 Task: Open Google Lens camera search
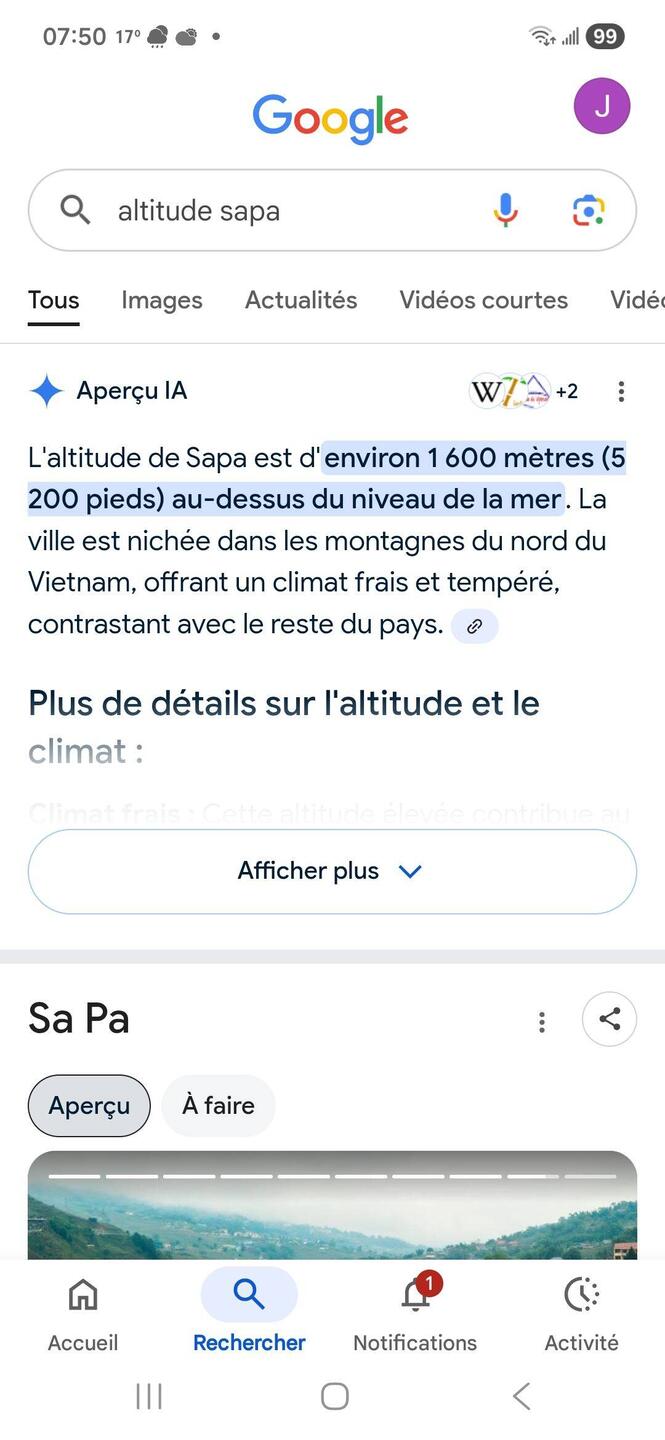589,211
